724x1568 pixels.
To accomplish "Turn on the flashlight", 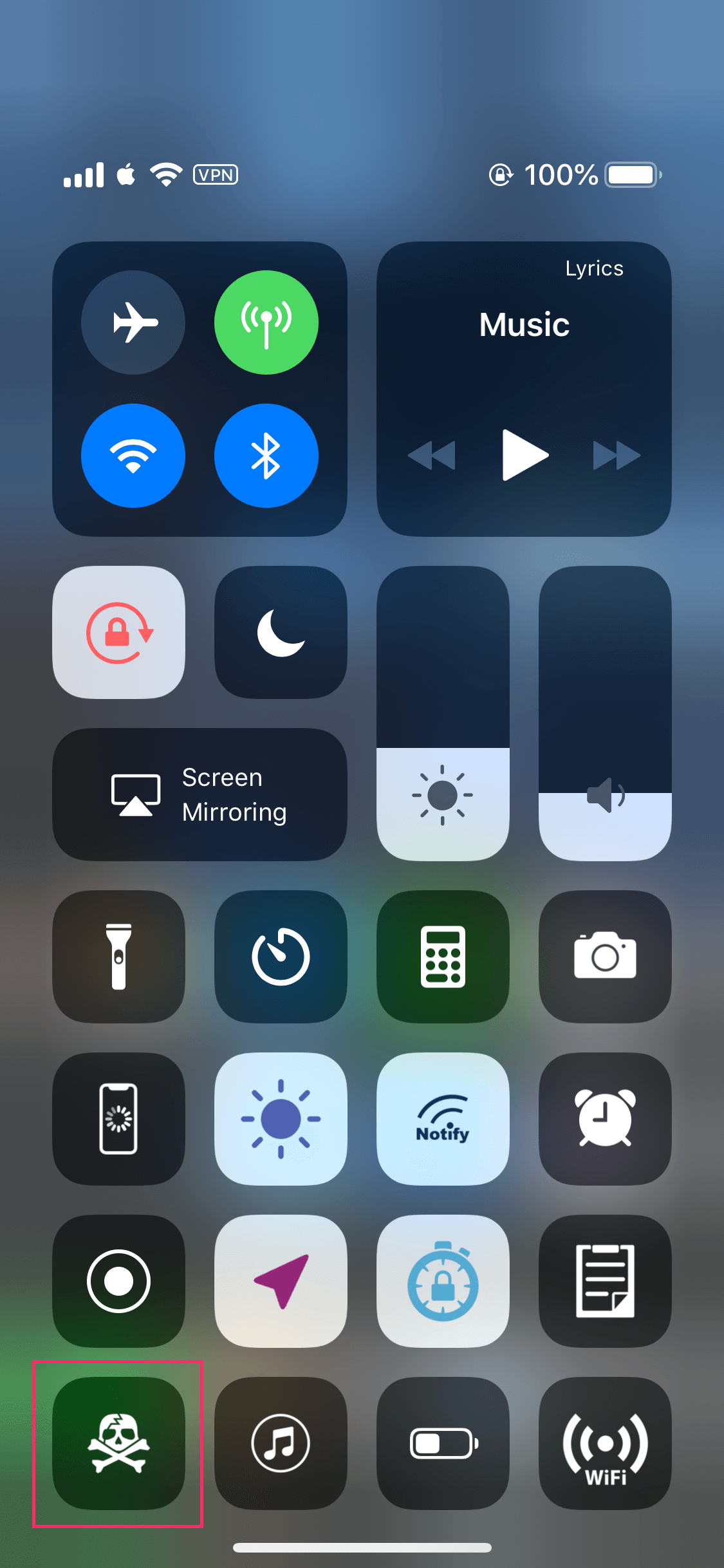I will pos(119,957).
